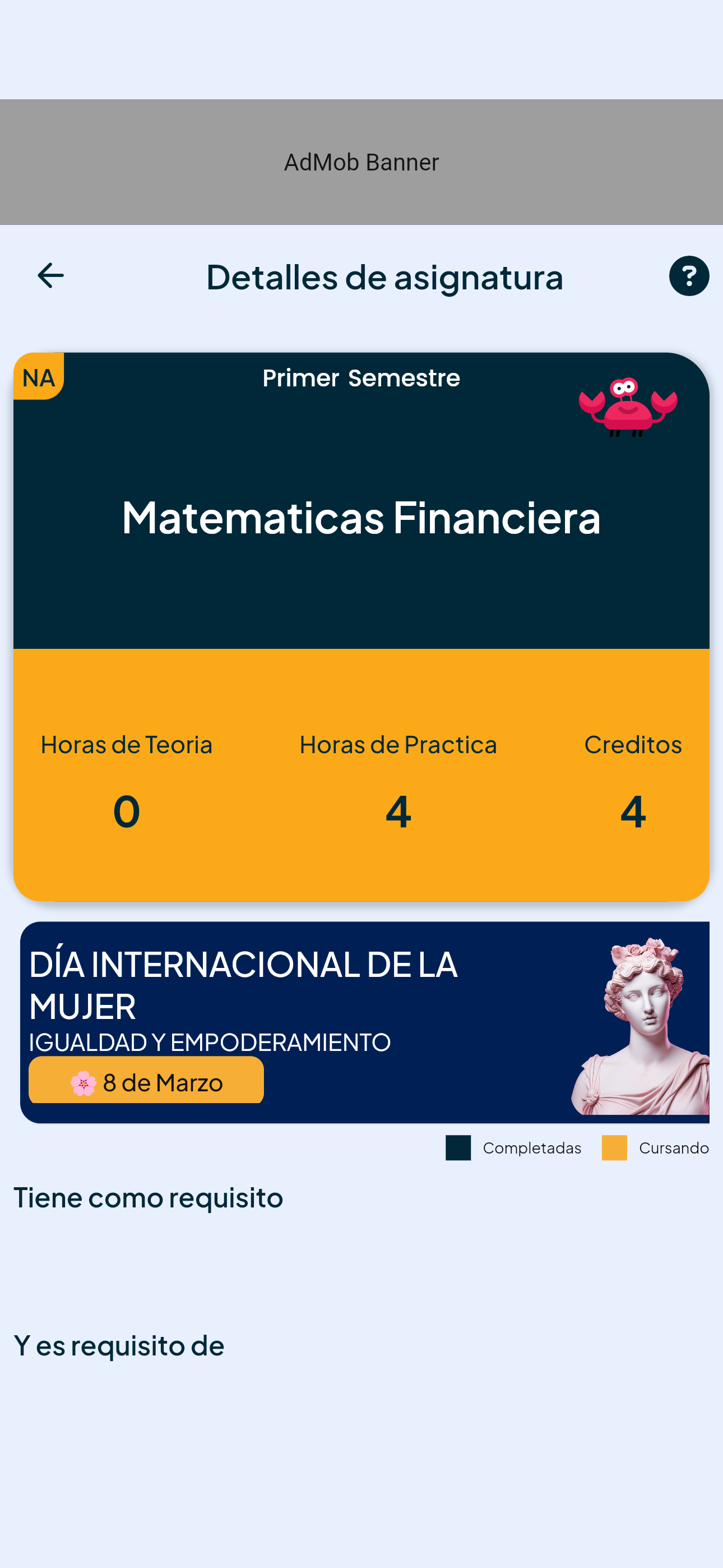The height and width of the screenshot is (1568, 723).
Task: Open the Día Internacional de la Mujer banner
Action: tap(364, 1021)
